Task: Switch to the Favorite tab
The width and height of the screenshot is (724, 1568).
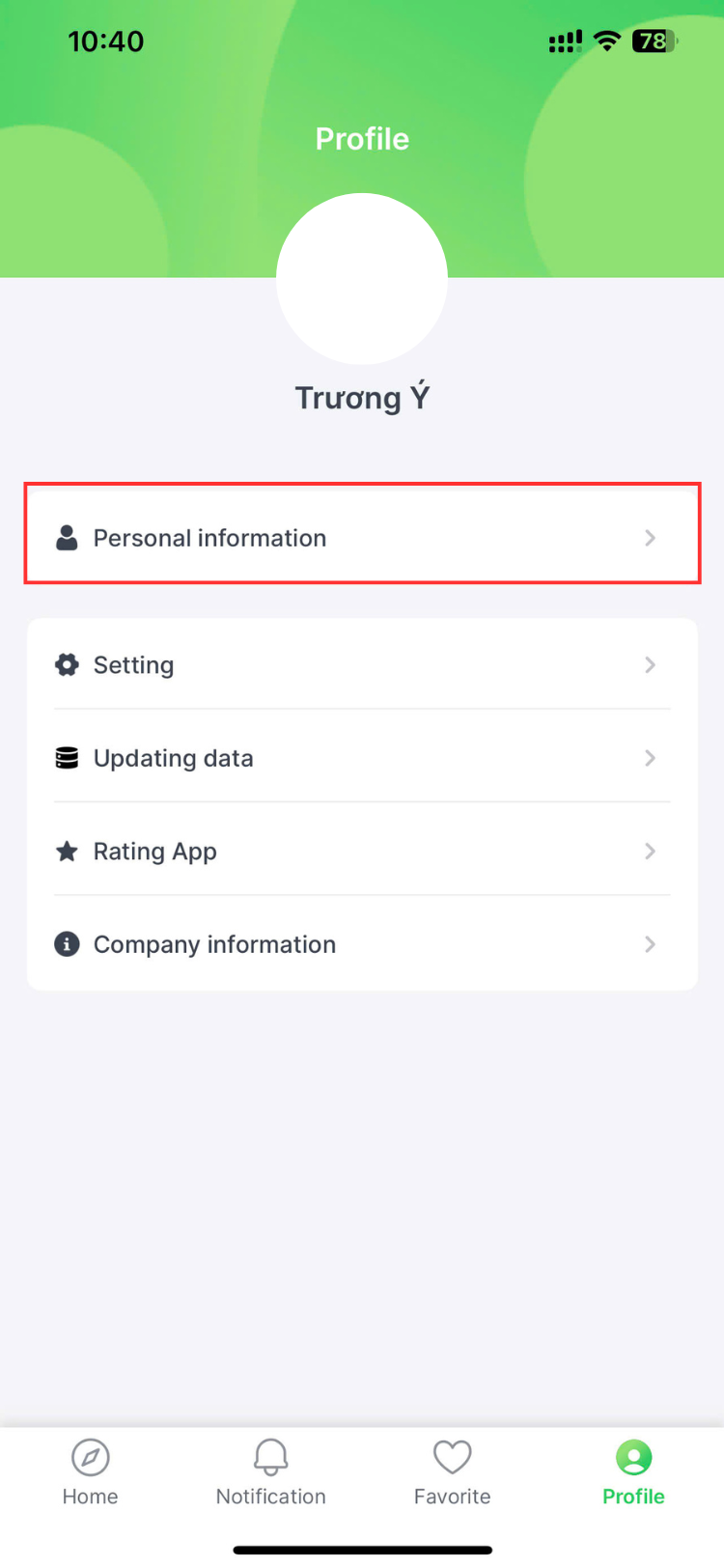Action: tap(452, 1472)
